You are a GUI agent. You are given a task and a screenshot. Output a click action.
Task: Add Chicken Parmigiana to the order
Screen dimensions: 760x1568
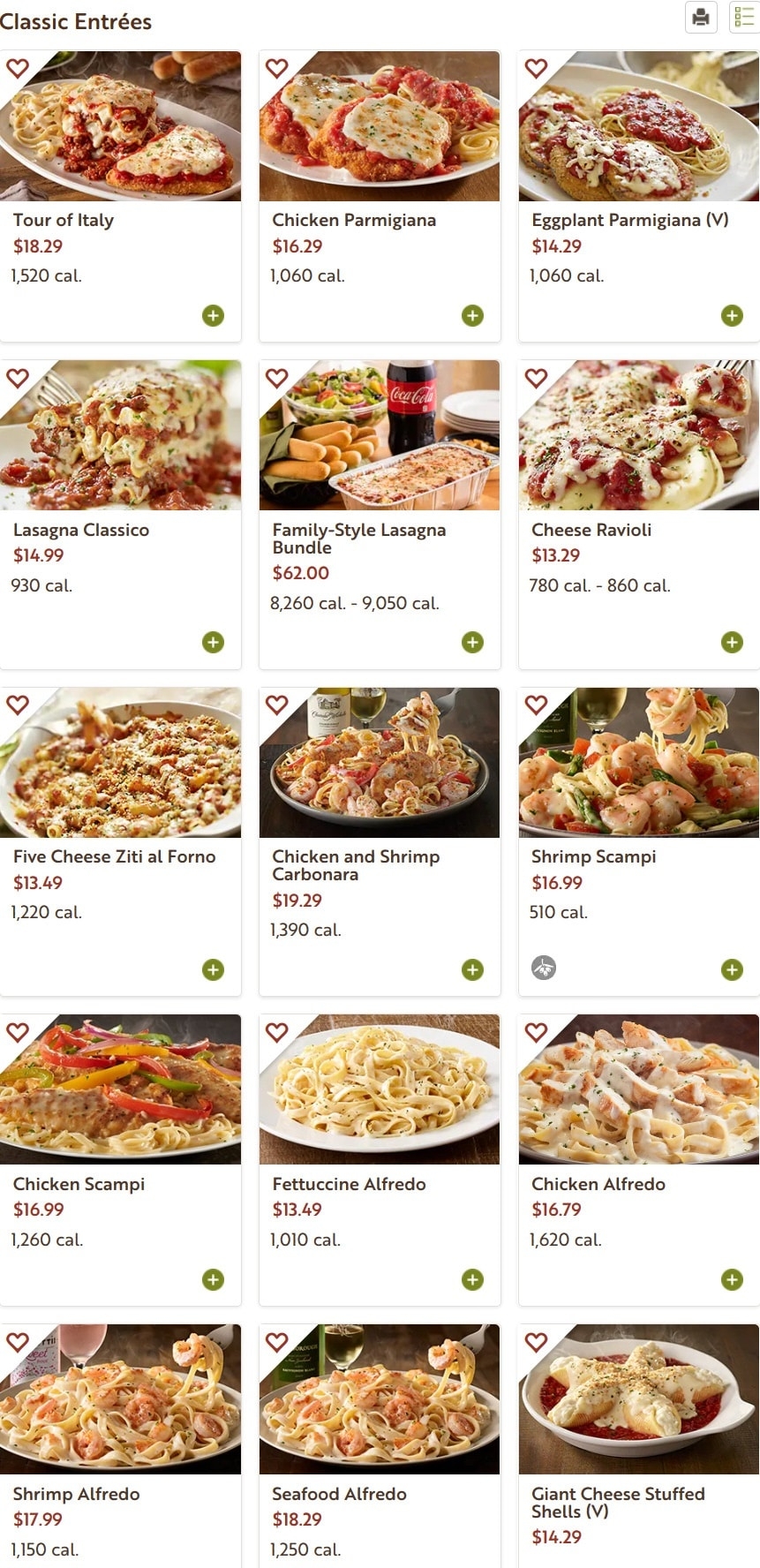pyautogui.click(x=472, y=315)
